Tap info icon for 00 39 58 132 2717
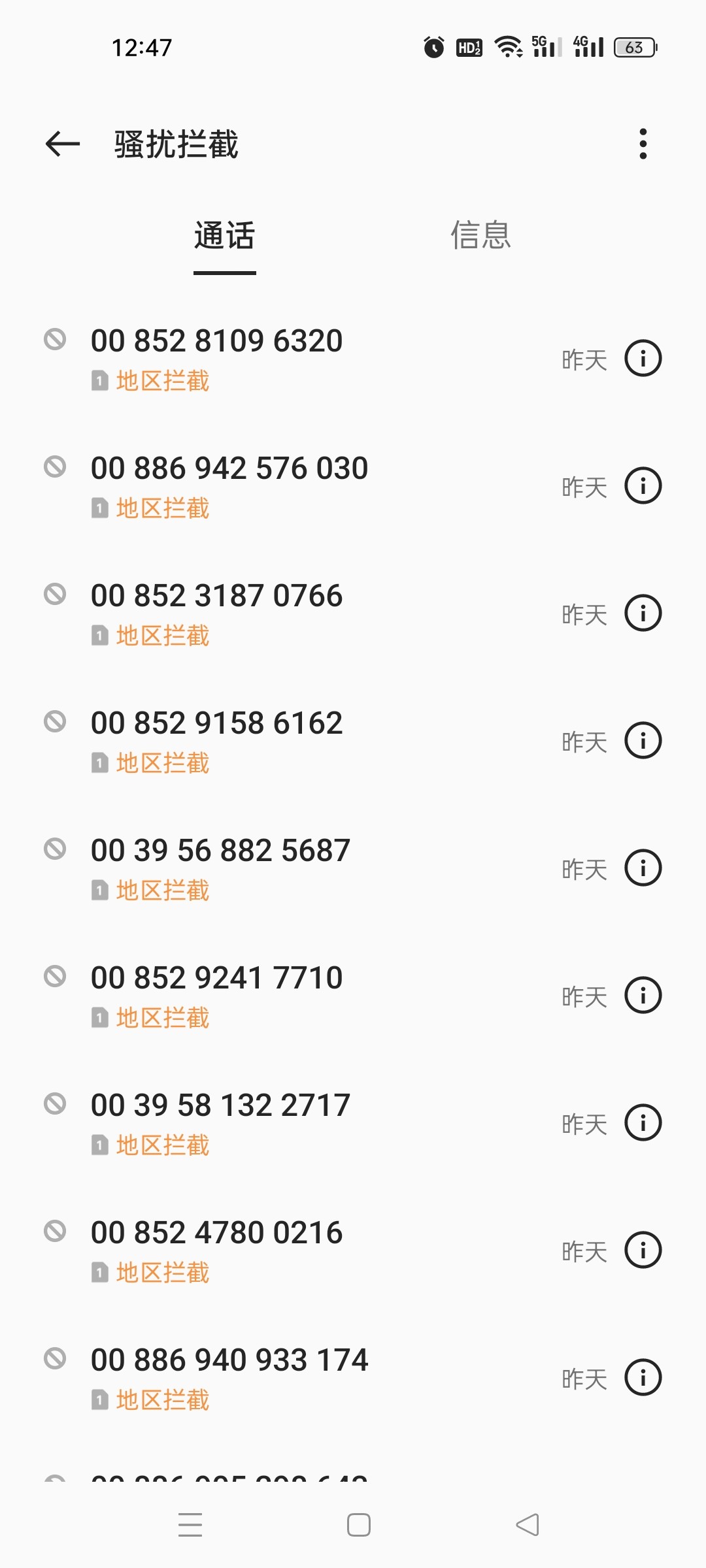The height and width of the screenshot is (1568, 706). [x=643, y=1122]
